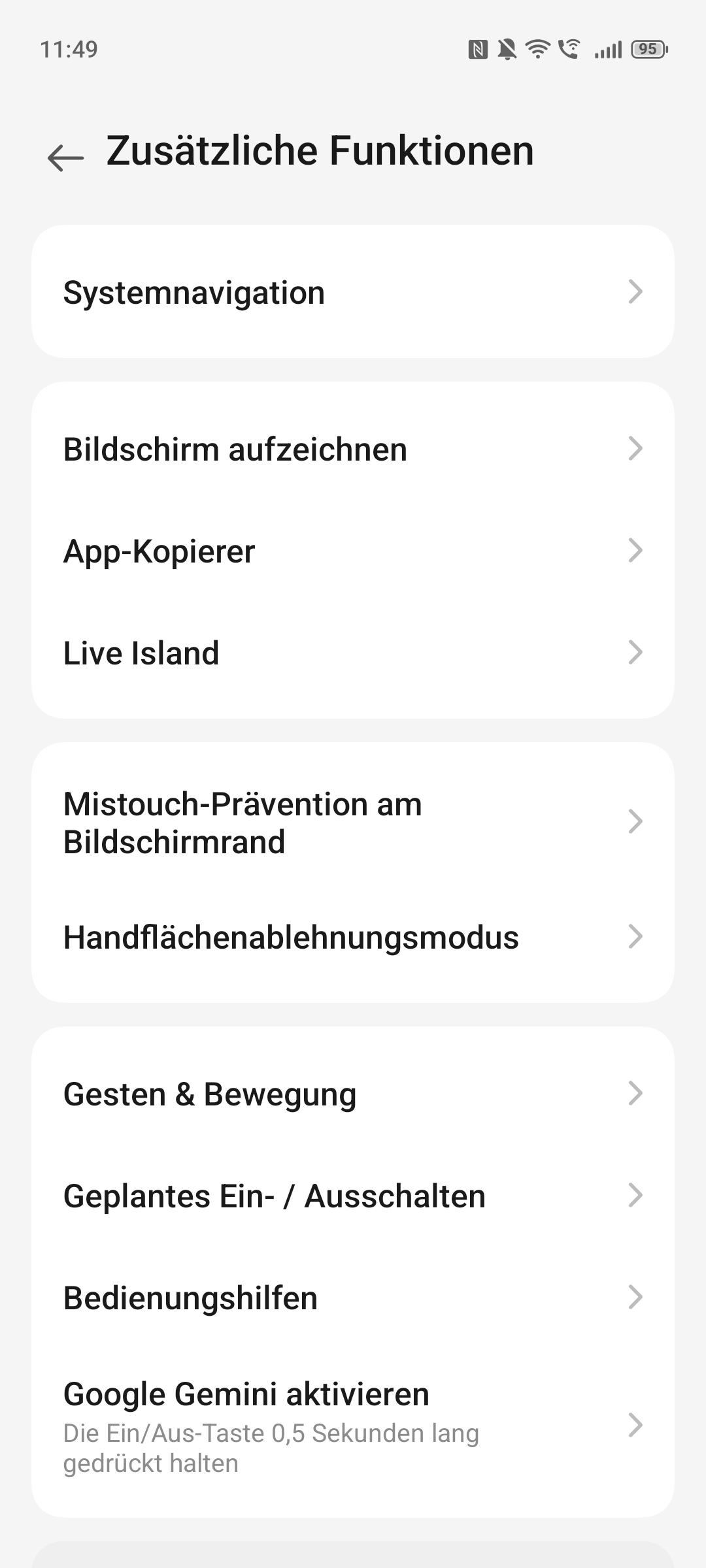Choose Geplantes Ein- / Ausschalten
The image size is (706, 1568).
coord(353,1196)
